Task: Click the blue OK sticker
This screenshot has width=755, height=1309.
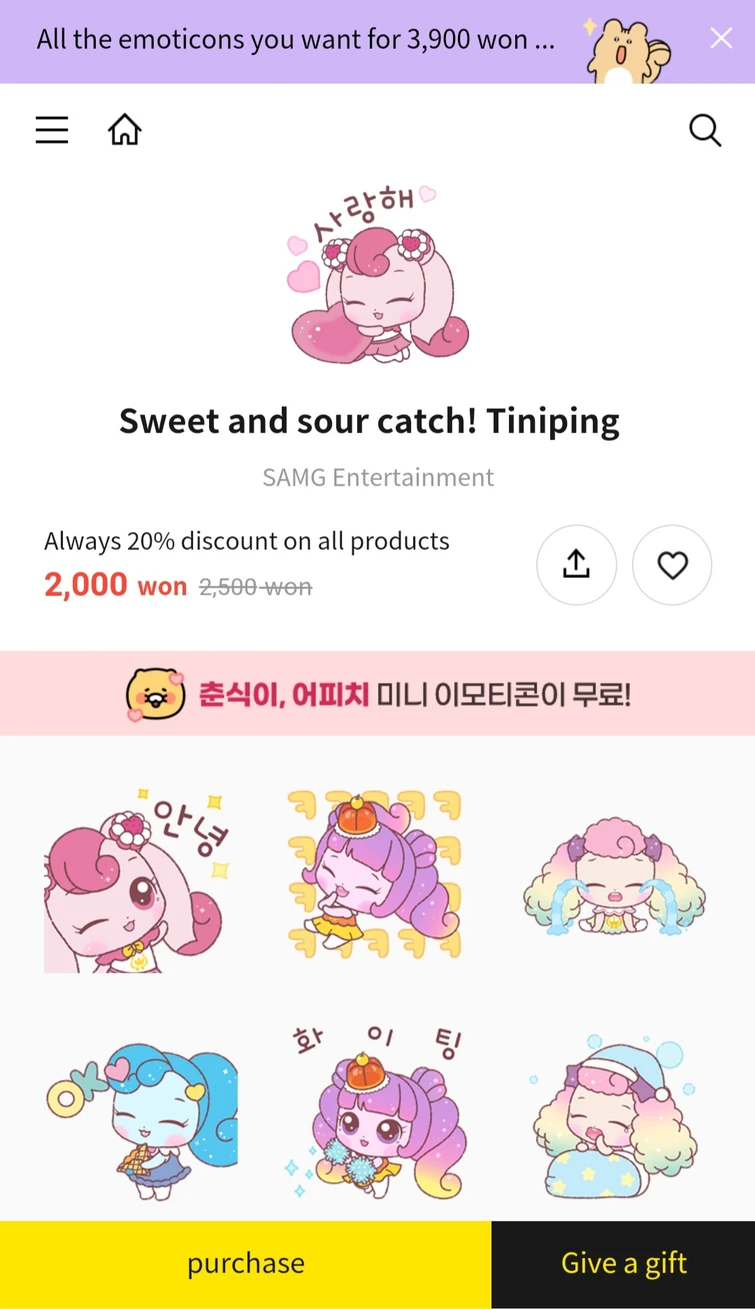Action: click(140, 1115)
